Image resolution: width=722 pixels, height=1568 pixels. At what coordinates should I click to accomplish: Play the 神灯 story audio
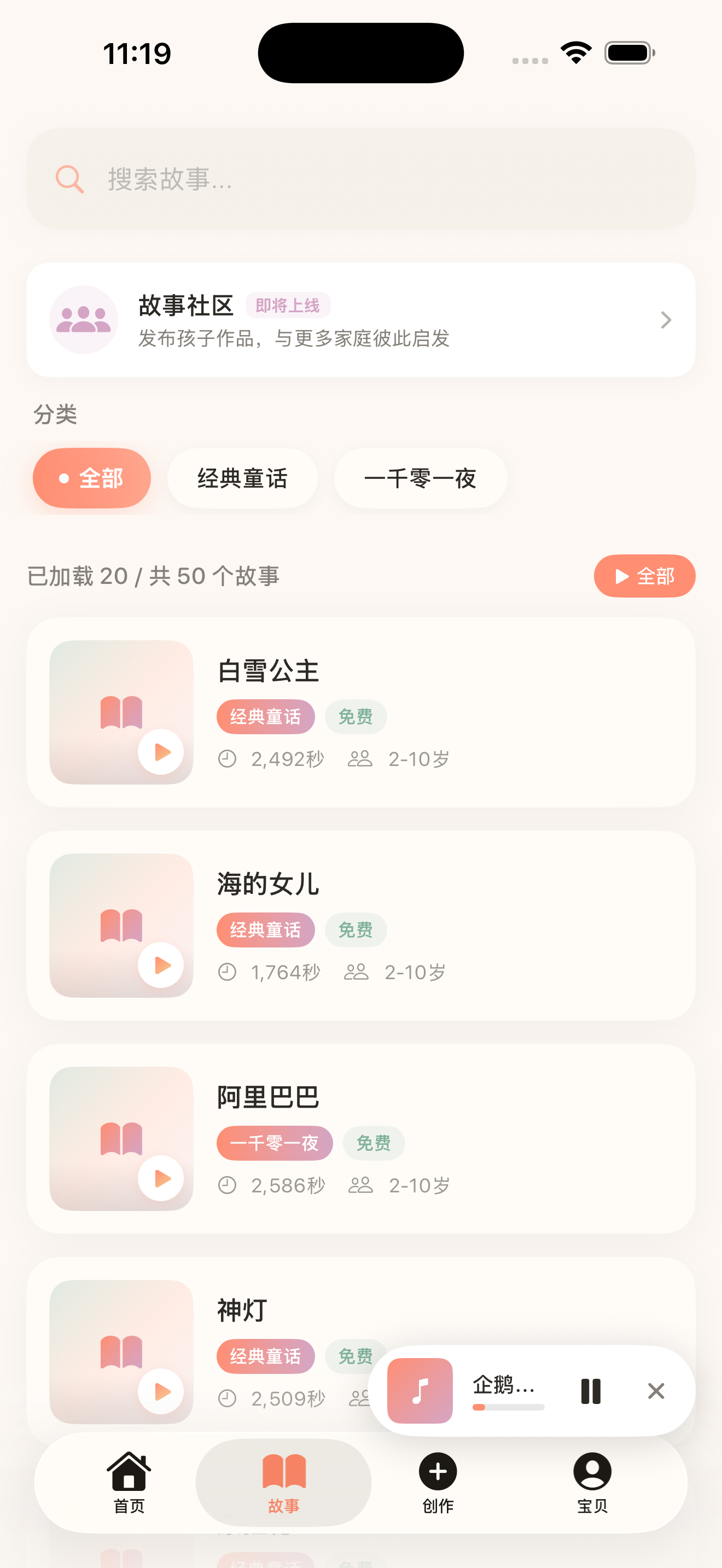tap(161, 1392)
